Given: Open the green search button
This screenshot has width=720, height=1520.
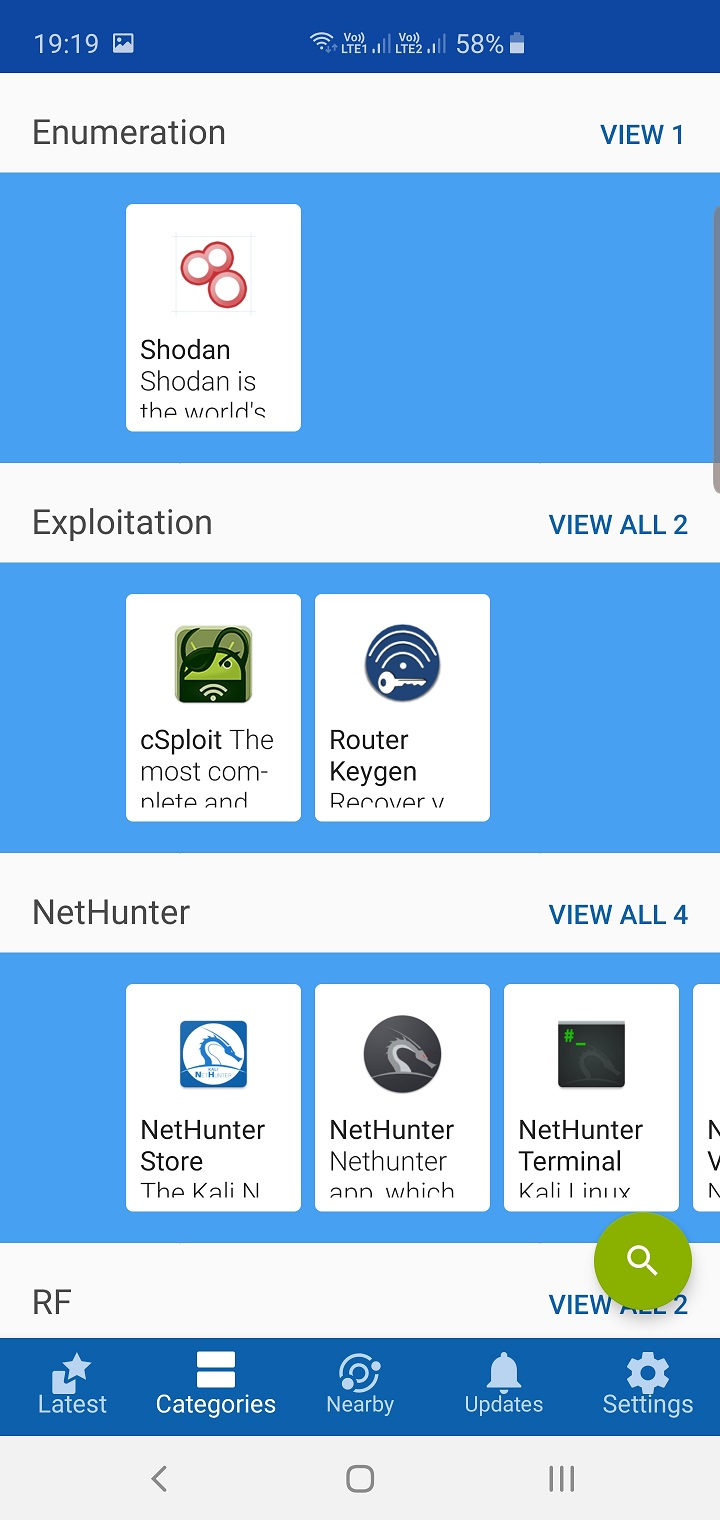Looking at the screenshot, I should 642,1261.
